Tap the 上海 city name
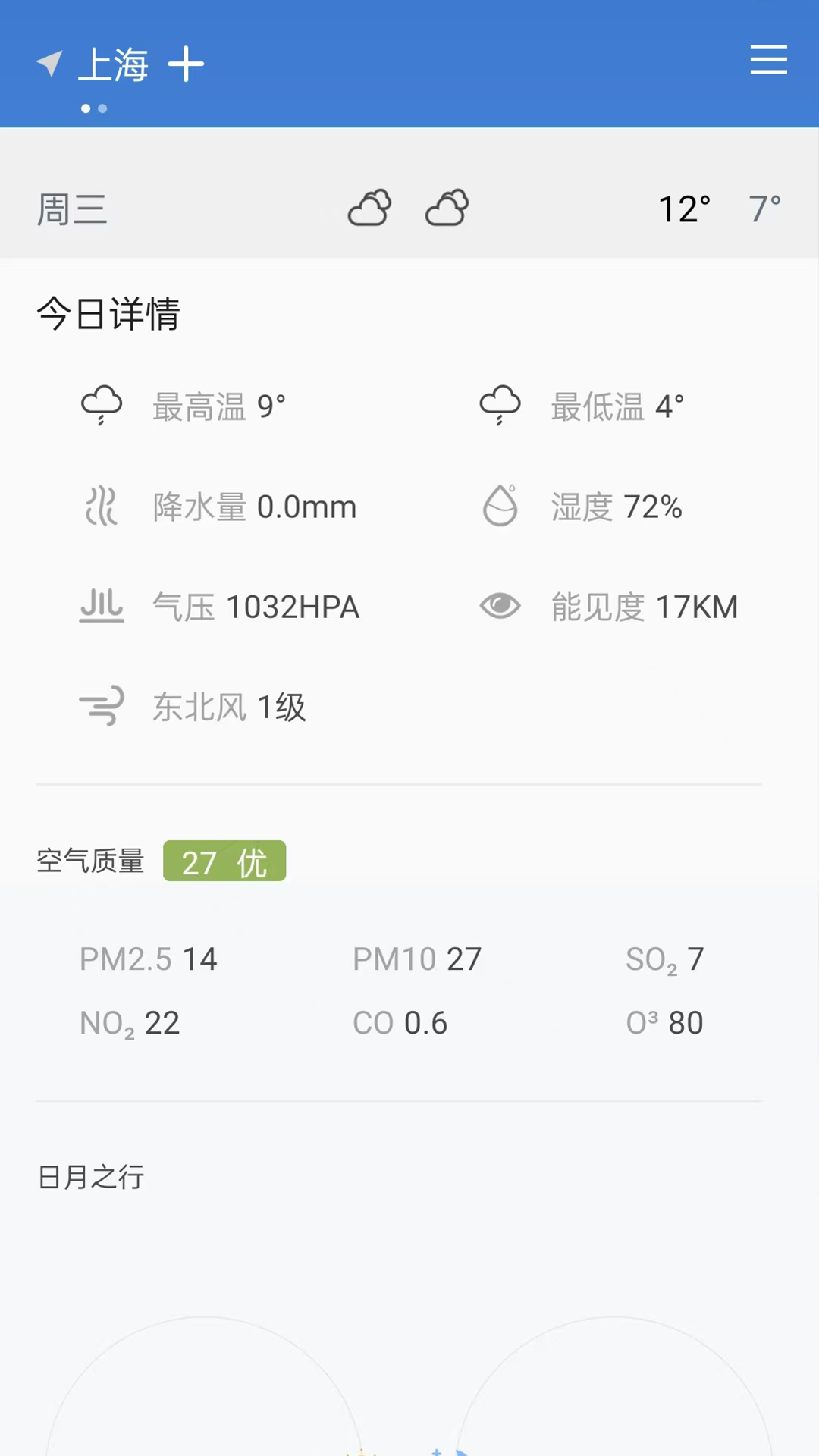The height and width of the screenshot is (1456, 819). click(x=113, y=64)
